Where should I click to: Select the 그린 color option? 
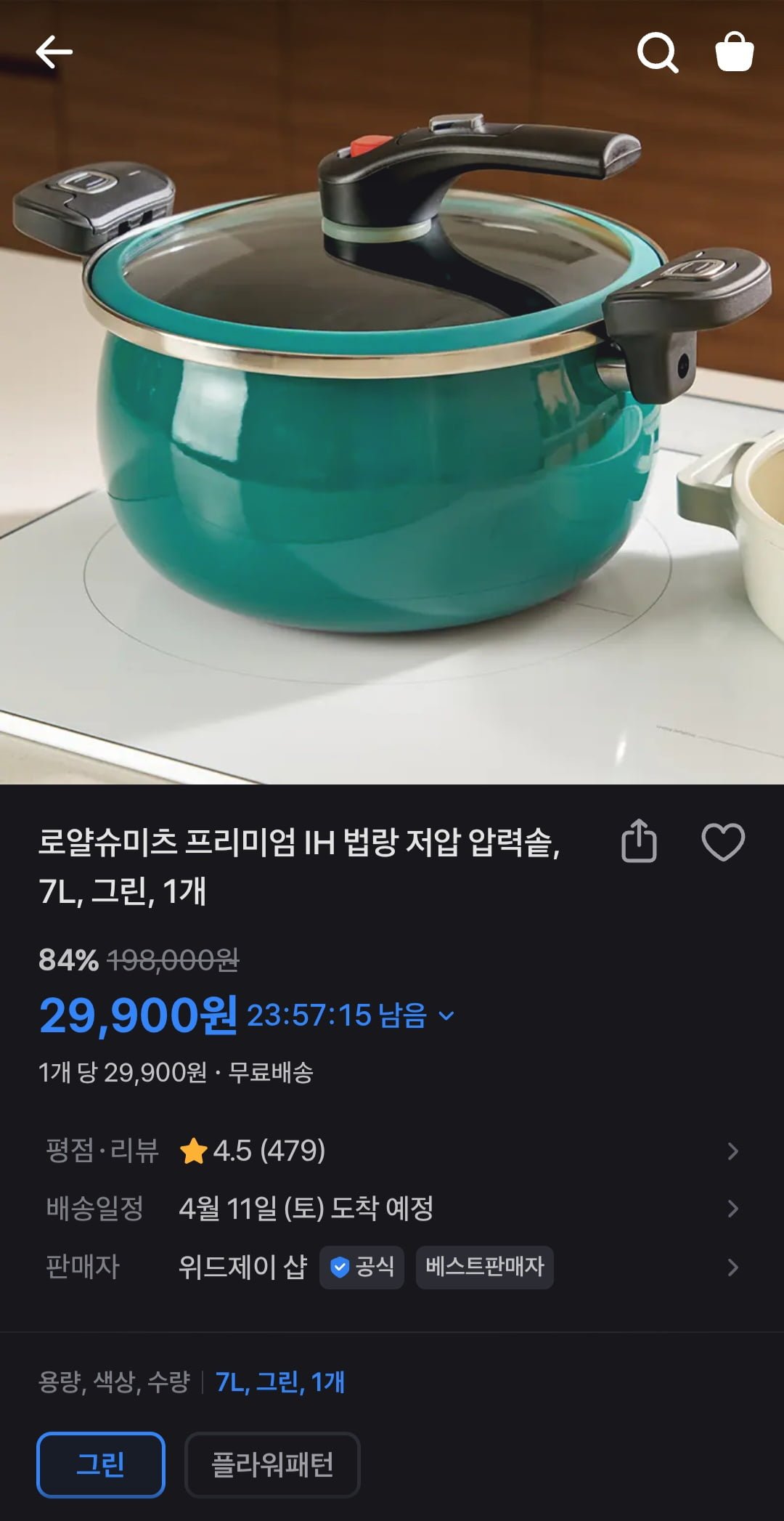pos(101,1464)
